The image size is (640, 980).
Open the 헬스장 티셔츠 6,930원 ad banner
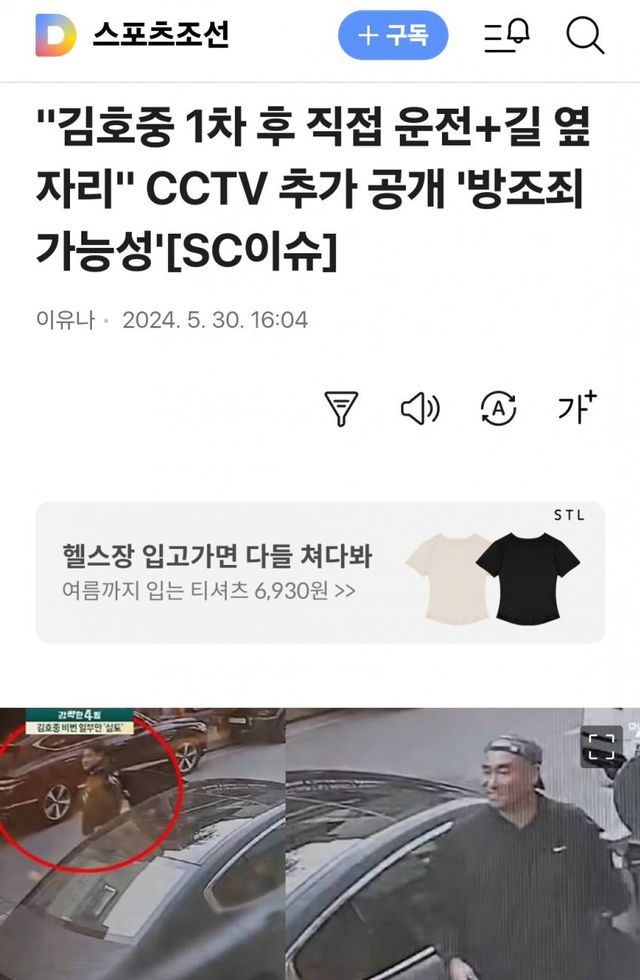pyautogui.click(x=320, y=572)
